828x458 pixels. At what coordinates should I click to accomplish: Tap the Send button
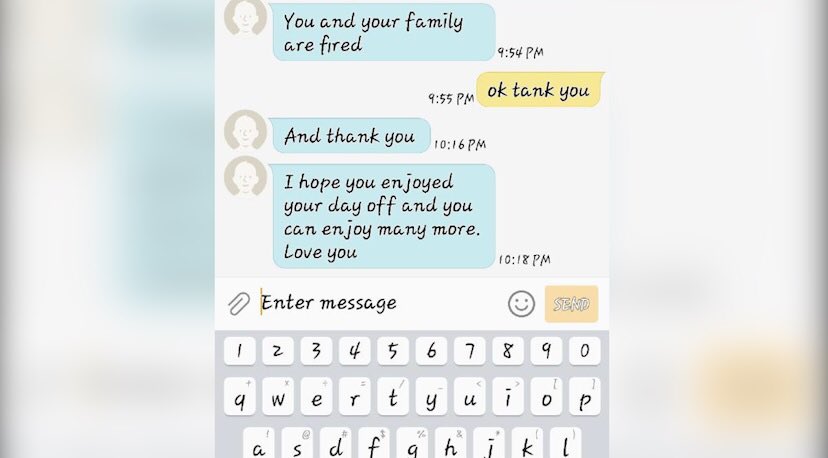tap(571, 304)
